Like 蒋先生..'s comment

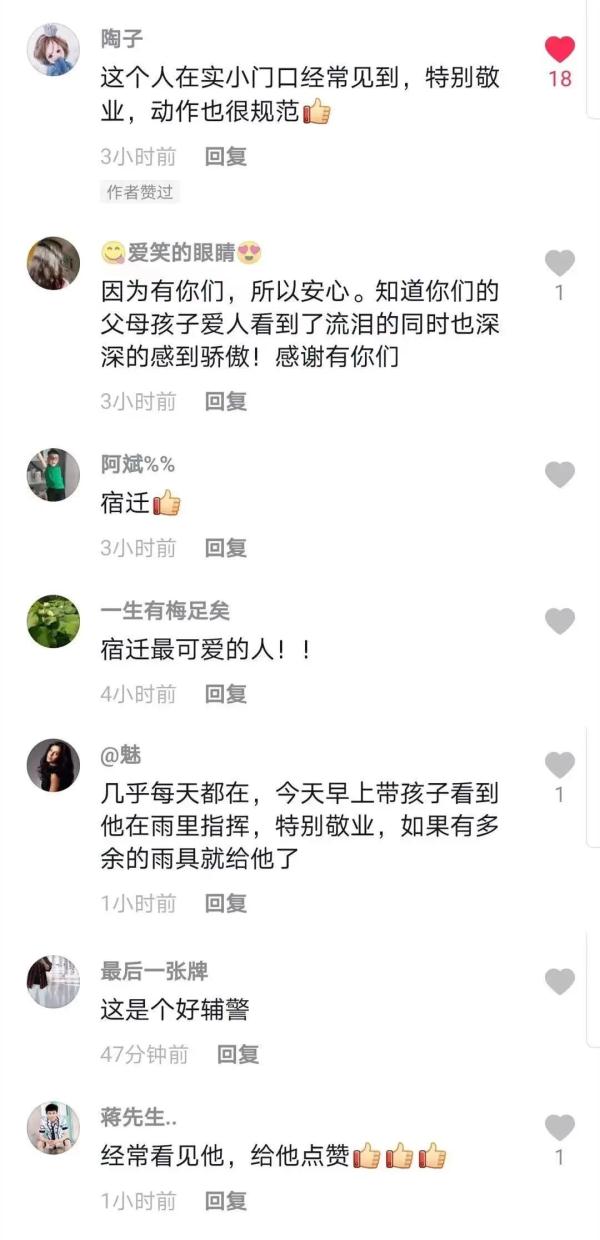[x=559, y=1128]
